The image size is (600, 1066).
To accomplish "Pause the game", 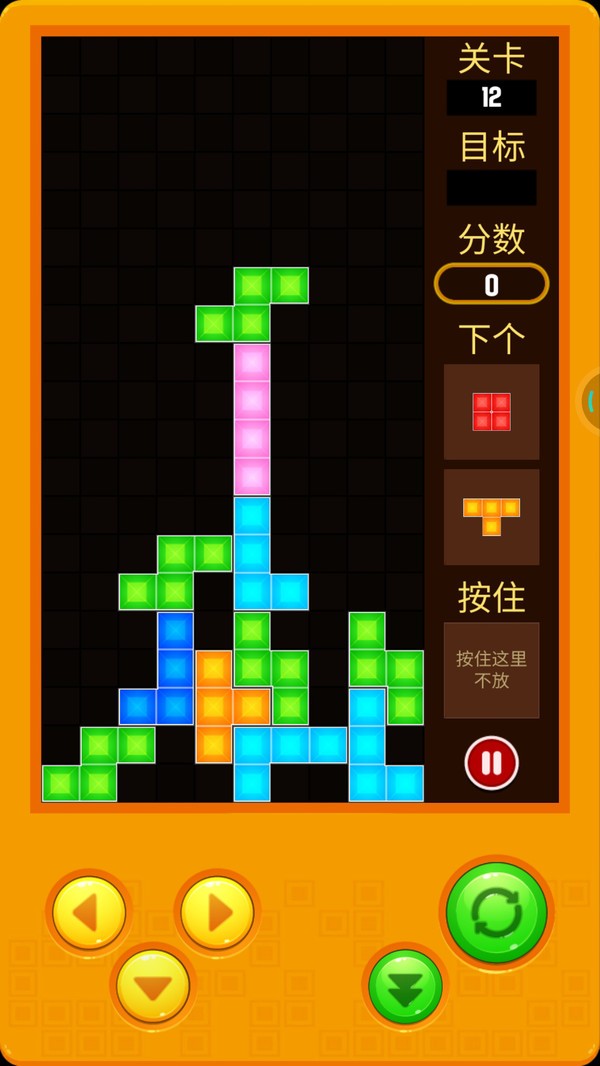I will point(491,763).
